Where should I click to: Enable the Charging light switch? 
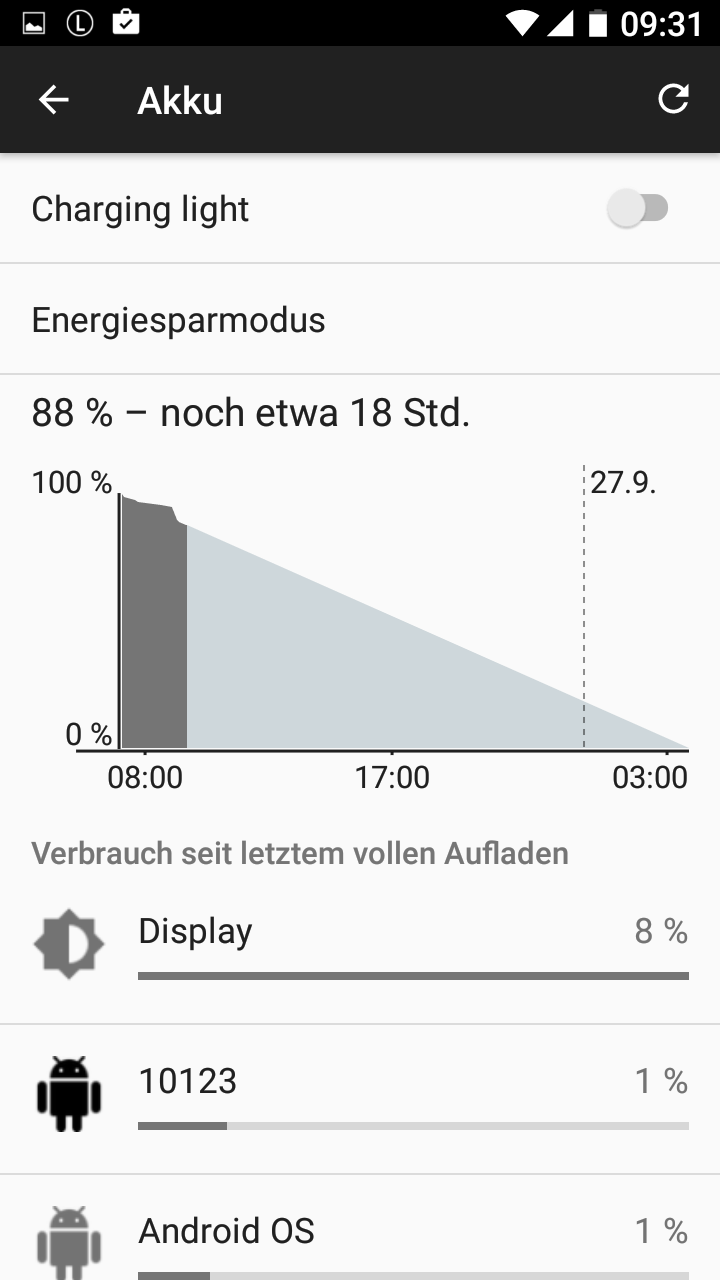coord(639,209)
